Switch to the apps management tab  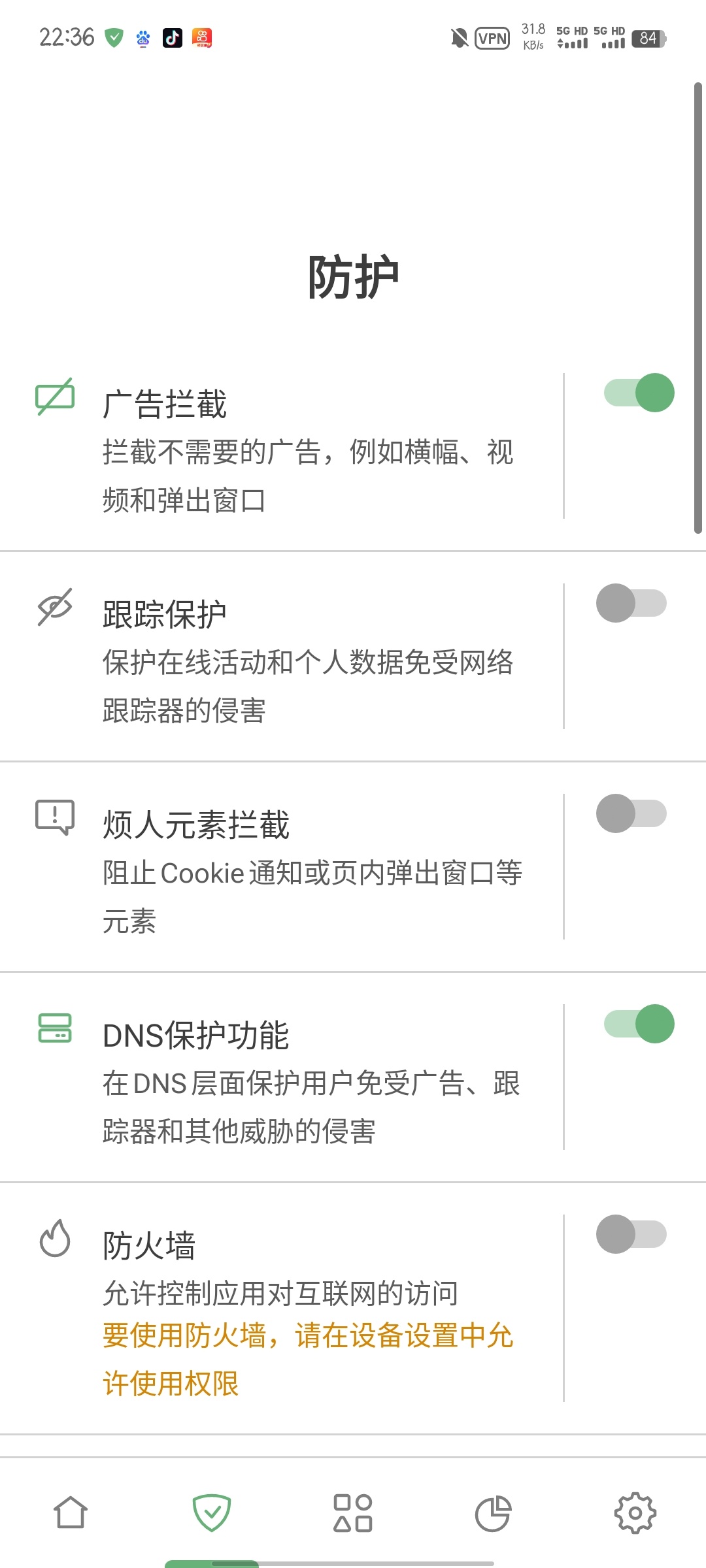pyautogui.click(x=353, y=1513)
